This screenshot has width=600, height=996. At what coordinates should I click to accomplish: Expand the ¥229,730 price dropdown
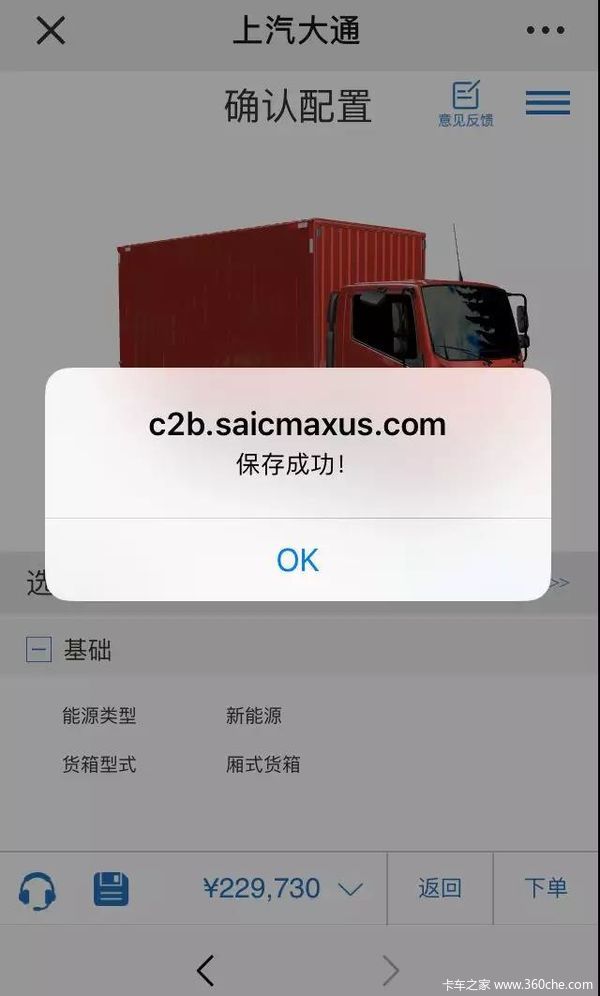pyautogui.click(x=349, y=888)
